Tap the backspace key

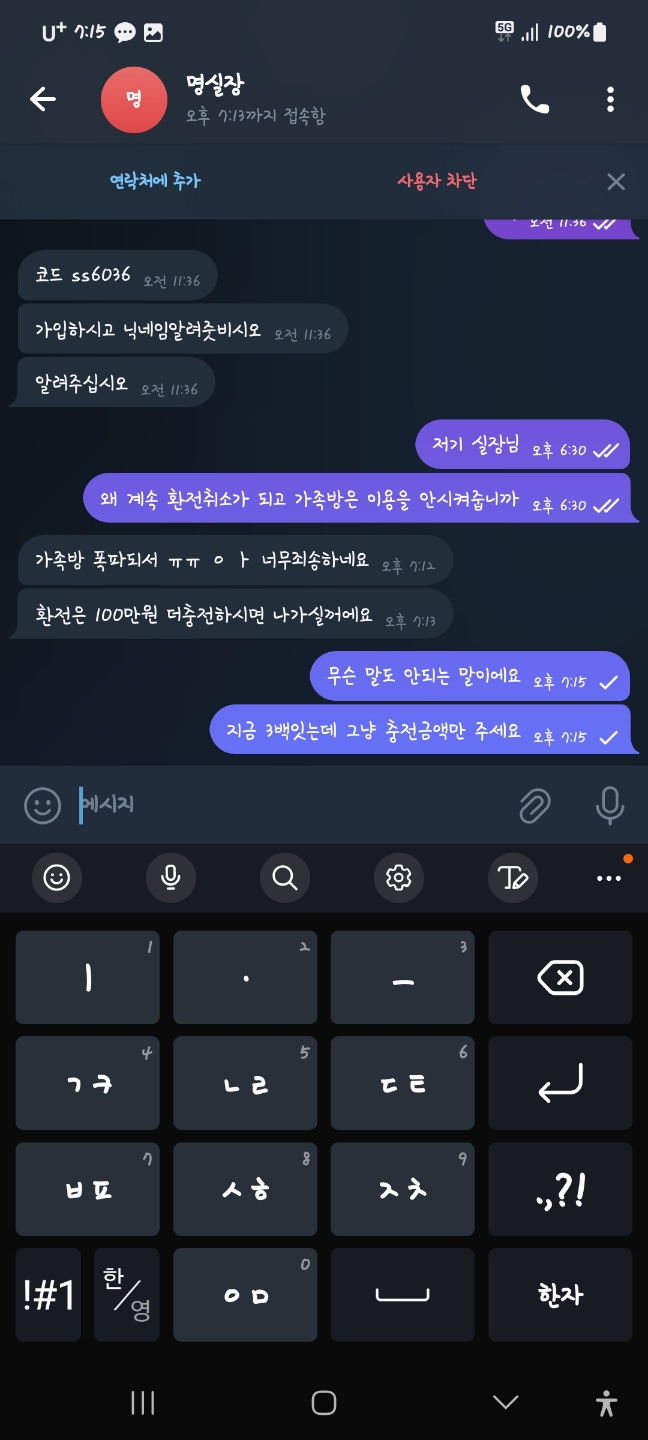click(560, 978)
